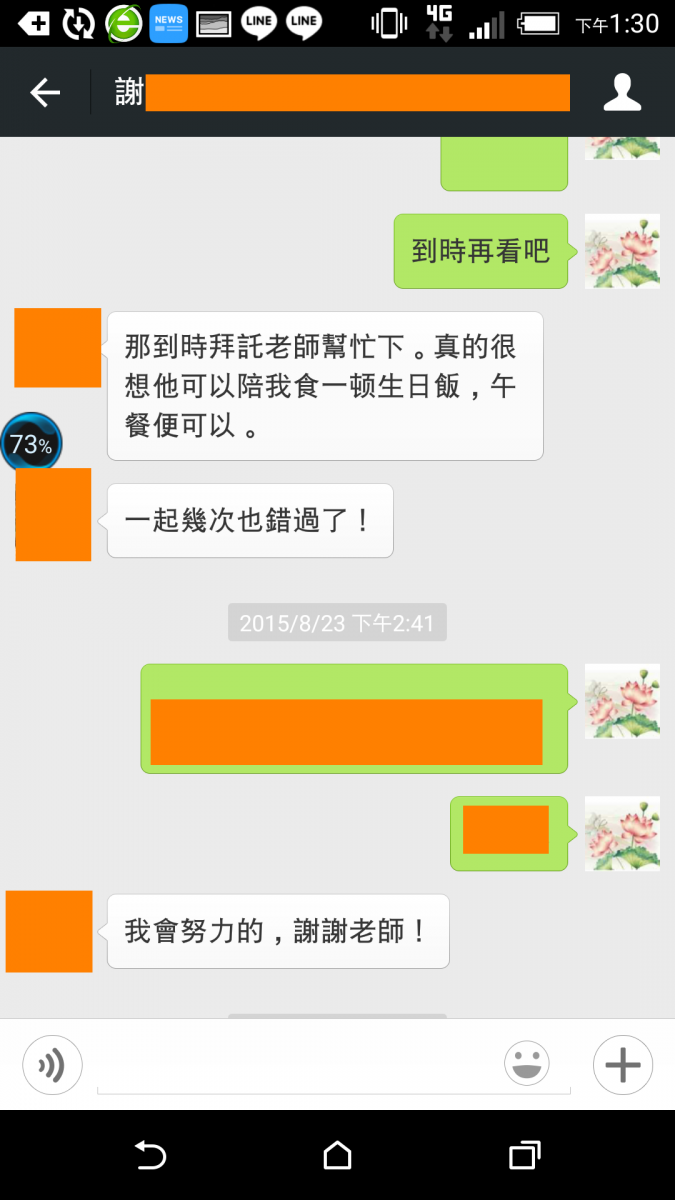
Task: Open the contact profile icon
Action: pyautogui.click(x=622, y=93)
